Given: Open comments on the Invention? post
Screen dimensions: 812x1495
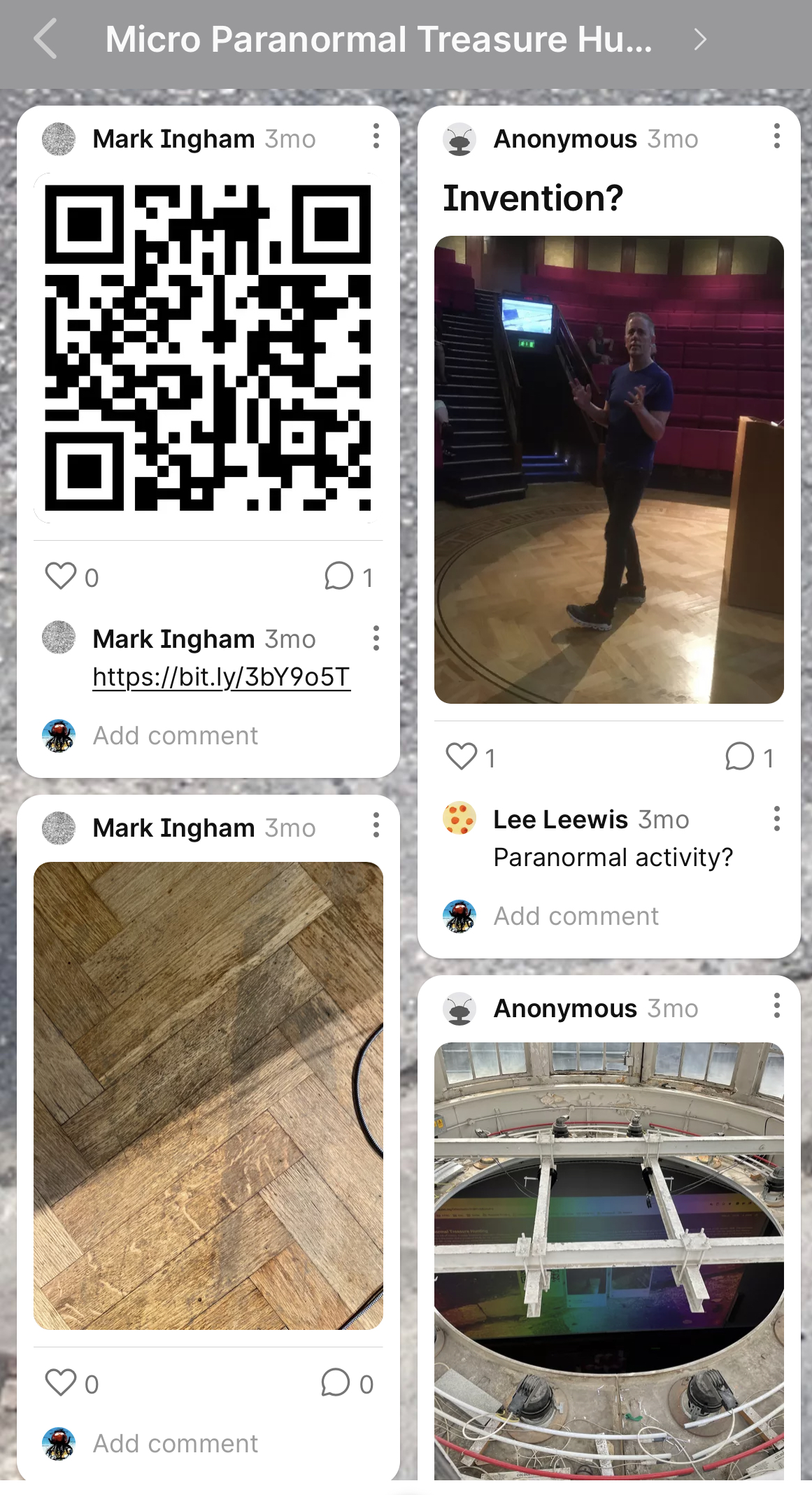Looking at the screenshot, I should 740,756.
